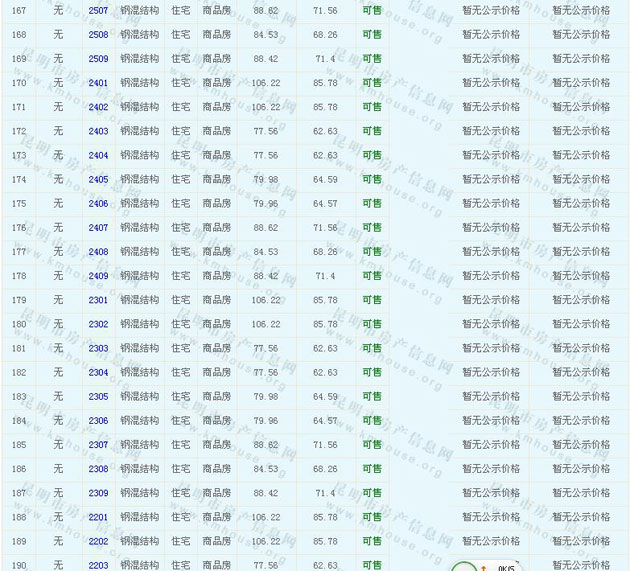This screenshot has width=630, height=571.
Task: Select room 2405 link
Action: [98, 180]
